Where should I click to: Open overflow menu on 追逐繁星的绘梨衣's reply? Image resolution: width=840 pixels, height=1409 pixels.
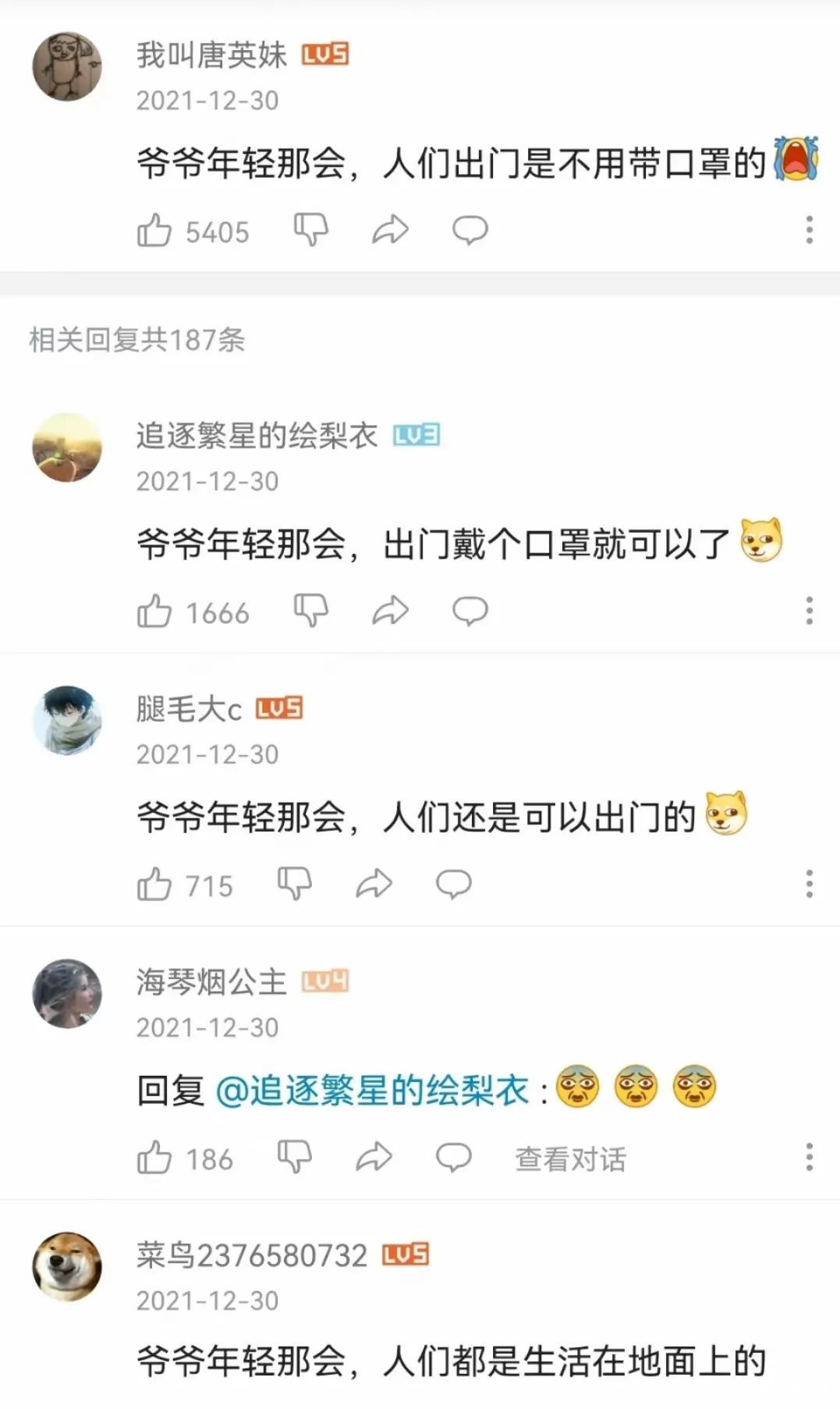click(810, 611)
